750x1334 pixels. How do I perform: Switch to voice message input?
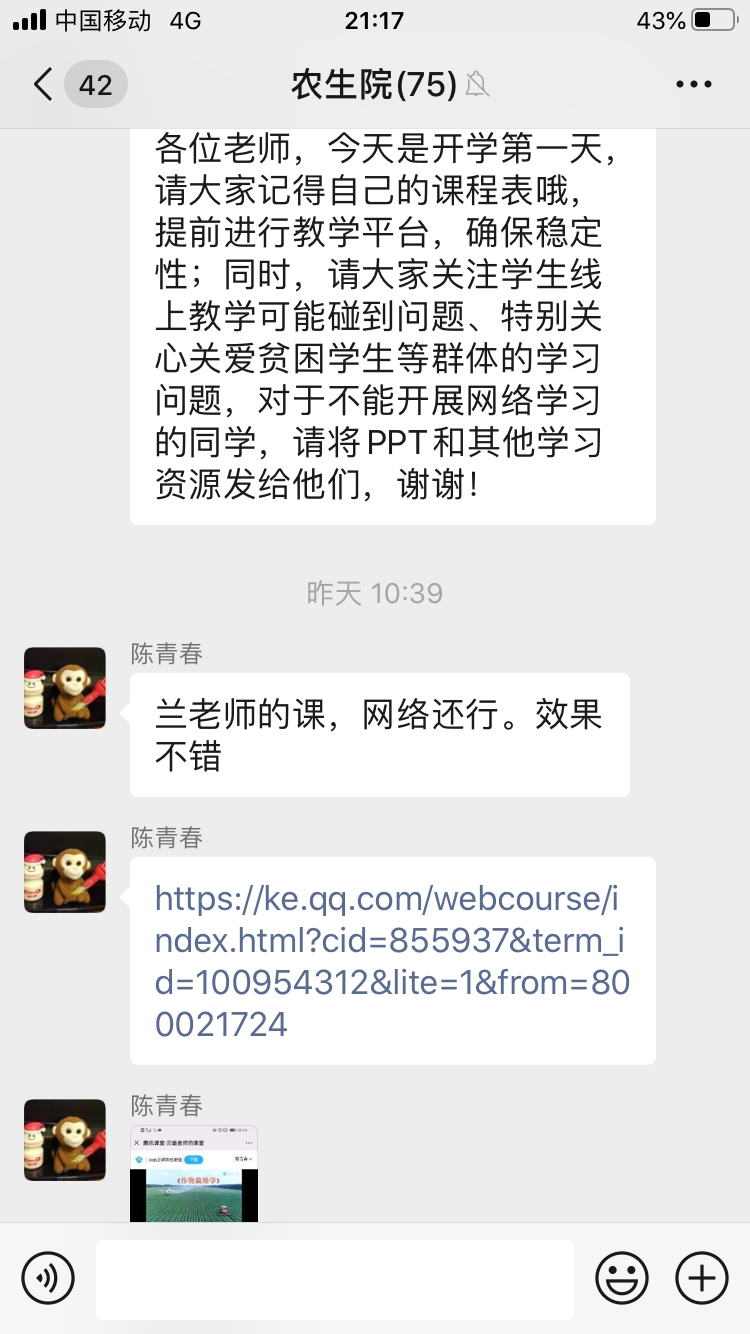[x=48, y=1278]
